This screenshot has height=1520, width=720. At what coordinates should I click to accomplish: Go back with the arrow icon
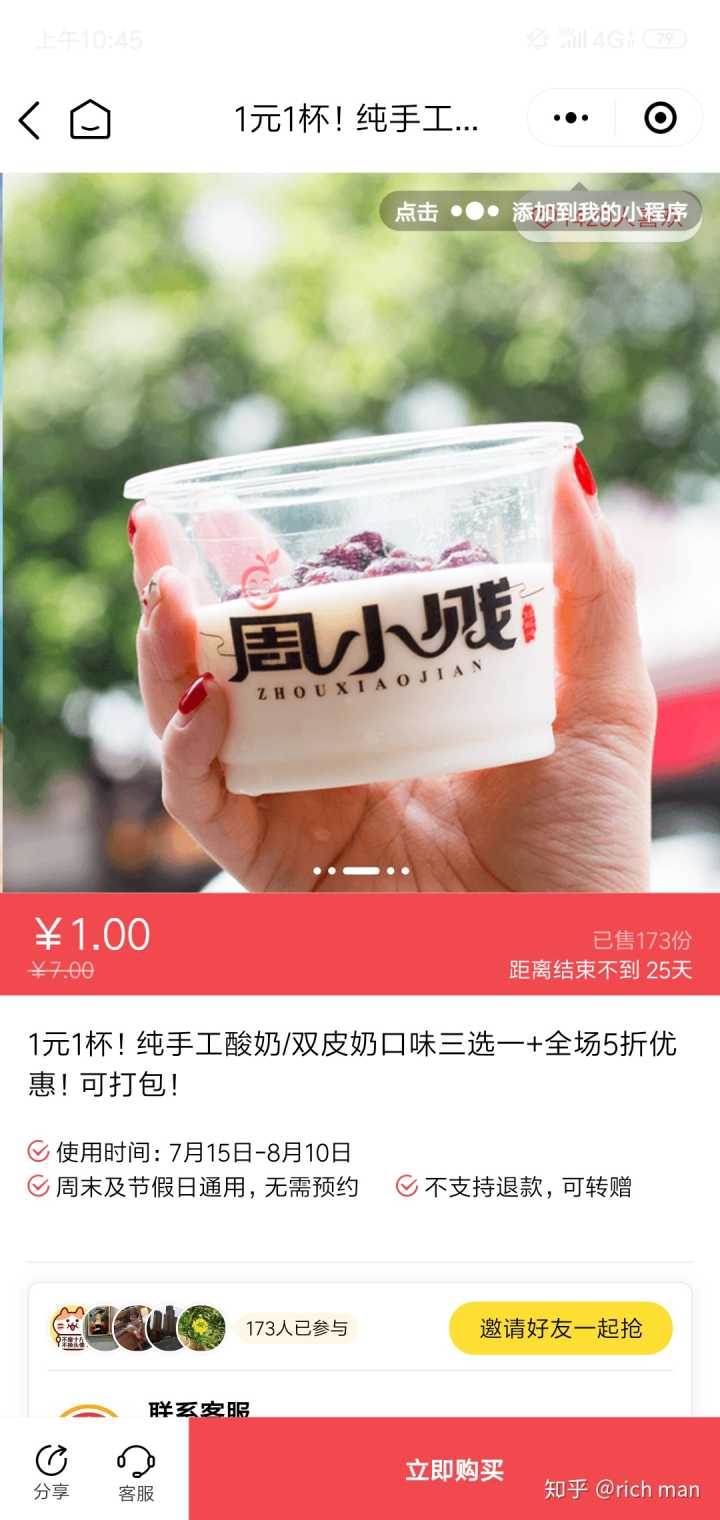tap(30, 120)
